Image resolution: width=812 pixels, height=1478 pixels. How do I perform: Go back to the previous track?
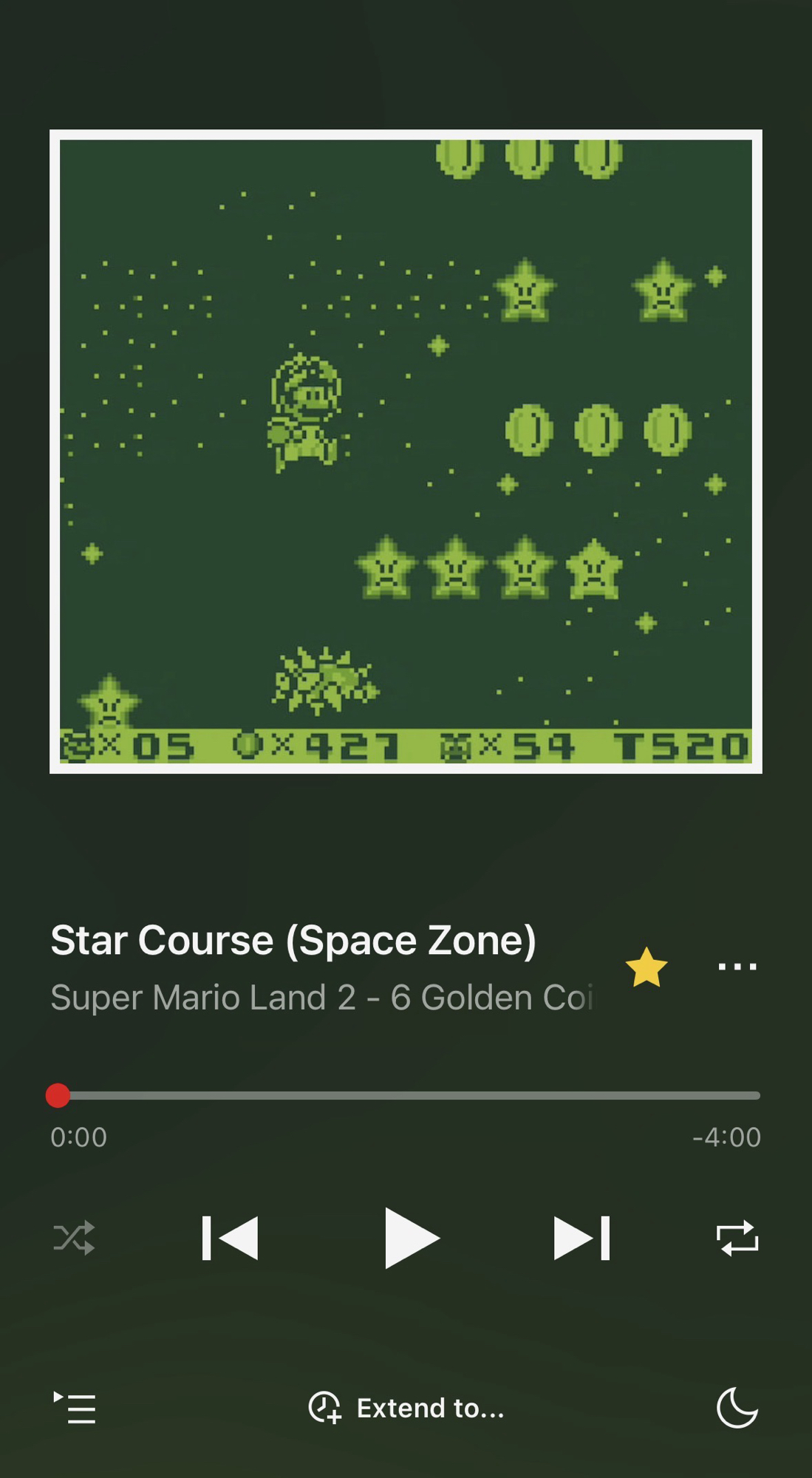(230, 1238)
